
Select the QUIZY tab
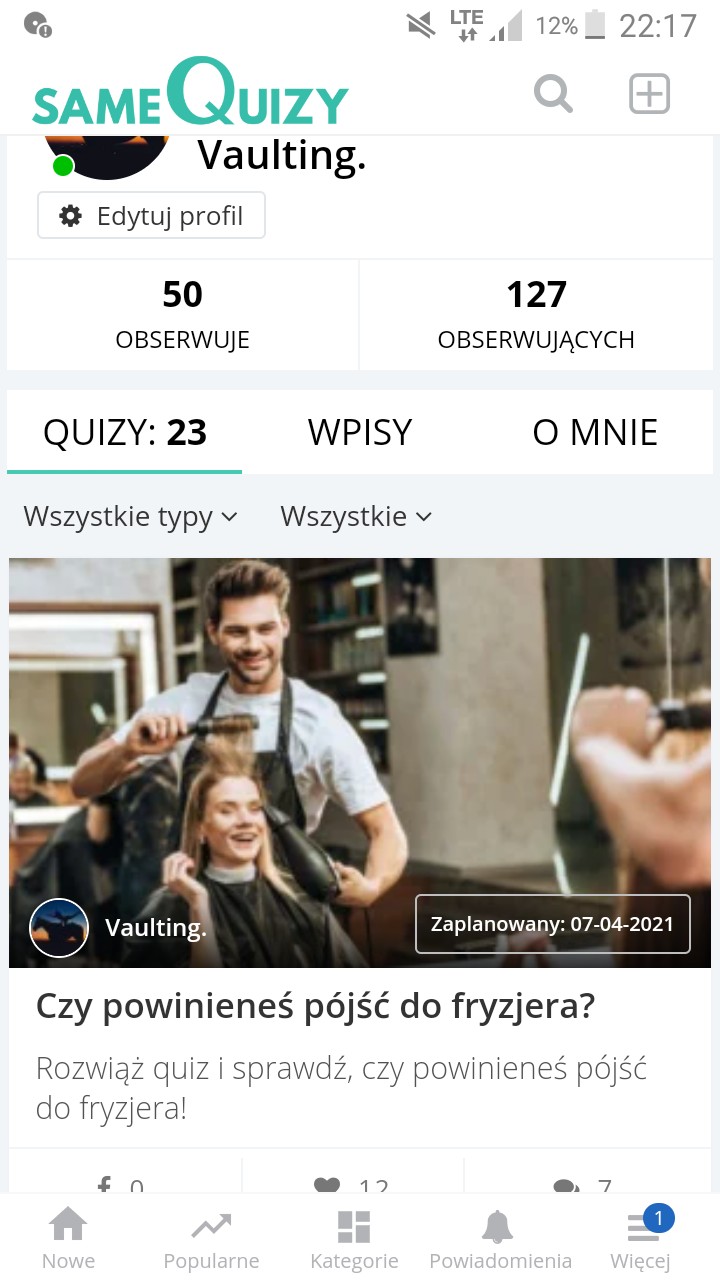(x=125, y=432)
